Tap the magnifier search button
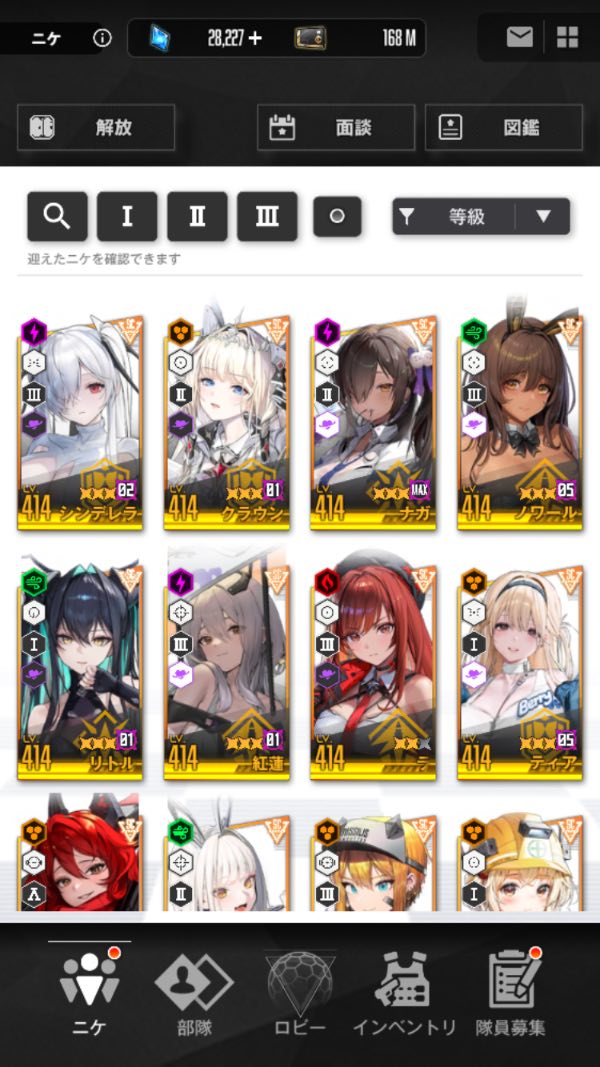The width and height of the screenshot is (600, 1067). [57, 216]
